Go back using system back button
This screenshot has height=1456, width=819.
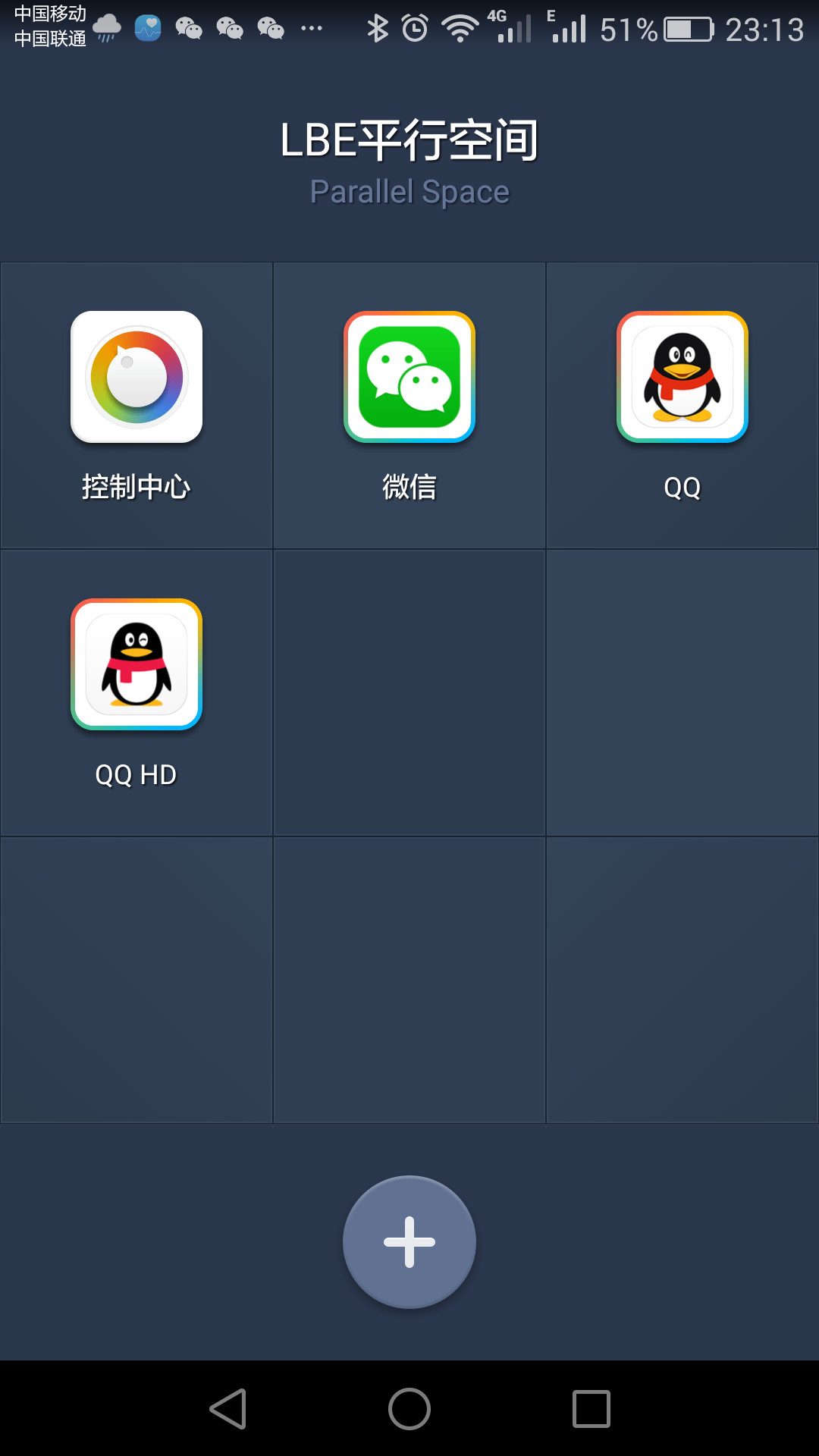click(228, 1409)
